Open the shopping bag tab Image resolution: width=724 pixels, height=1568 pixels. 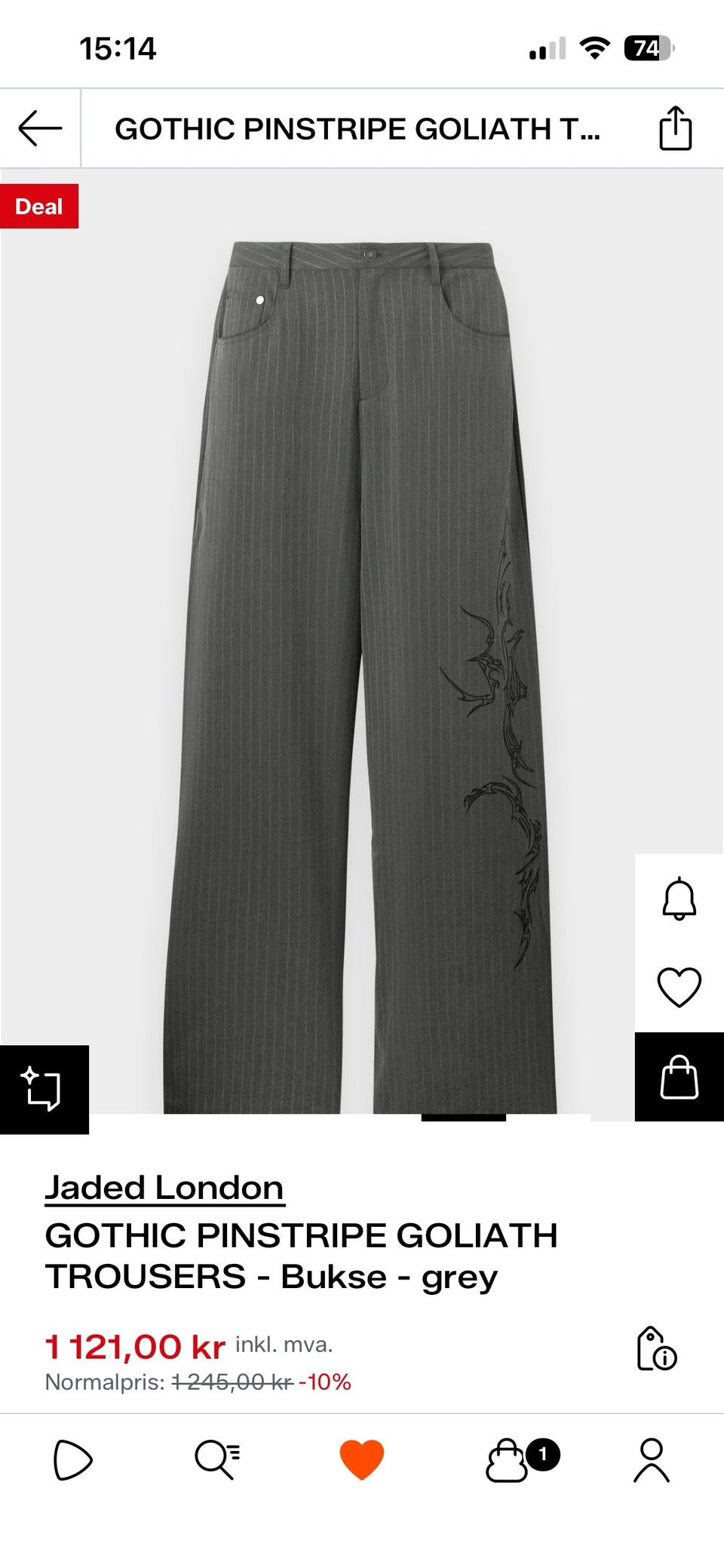520,1461
